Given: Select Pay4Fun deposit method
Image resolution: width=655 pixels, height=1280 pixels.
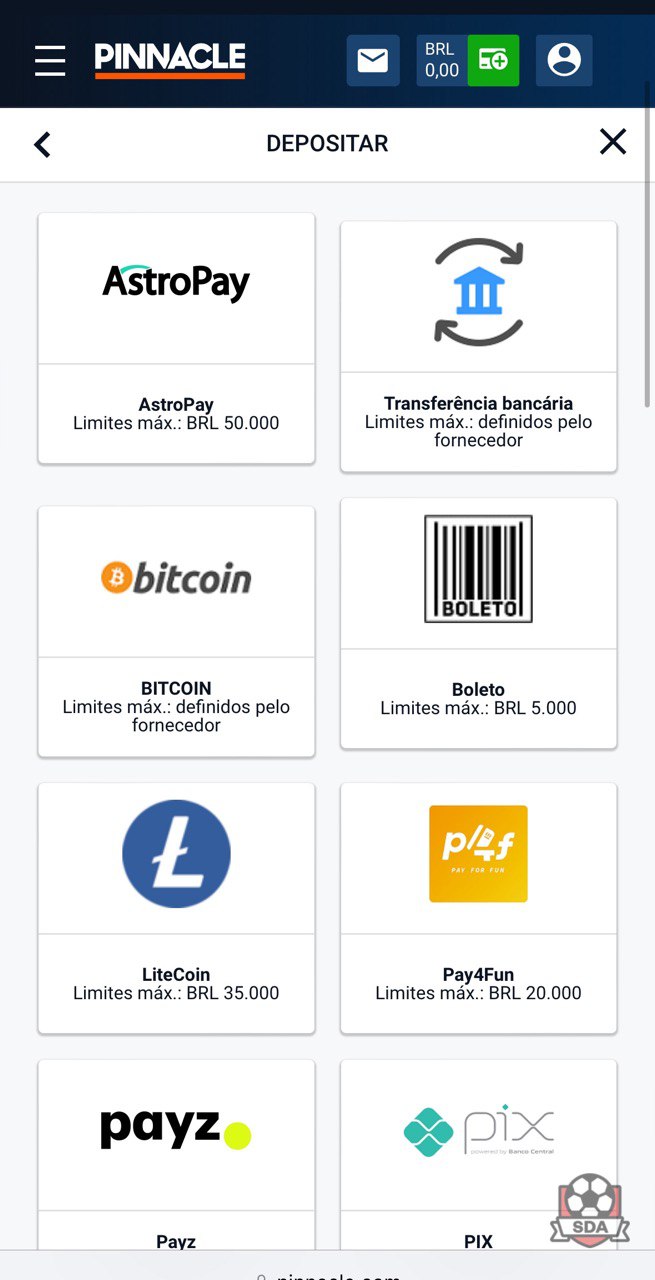Looking at the screenshot, I should pyautogui.click(x=479, y=908).
